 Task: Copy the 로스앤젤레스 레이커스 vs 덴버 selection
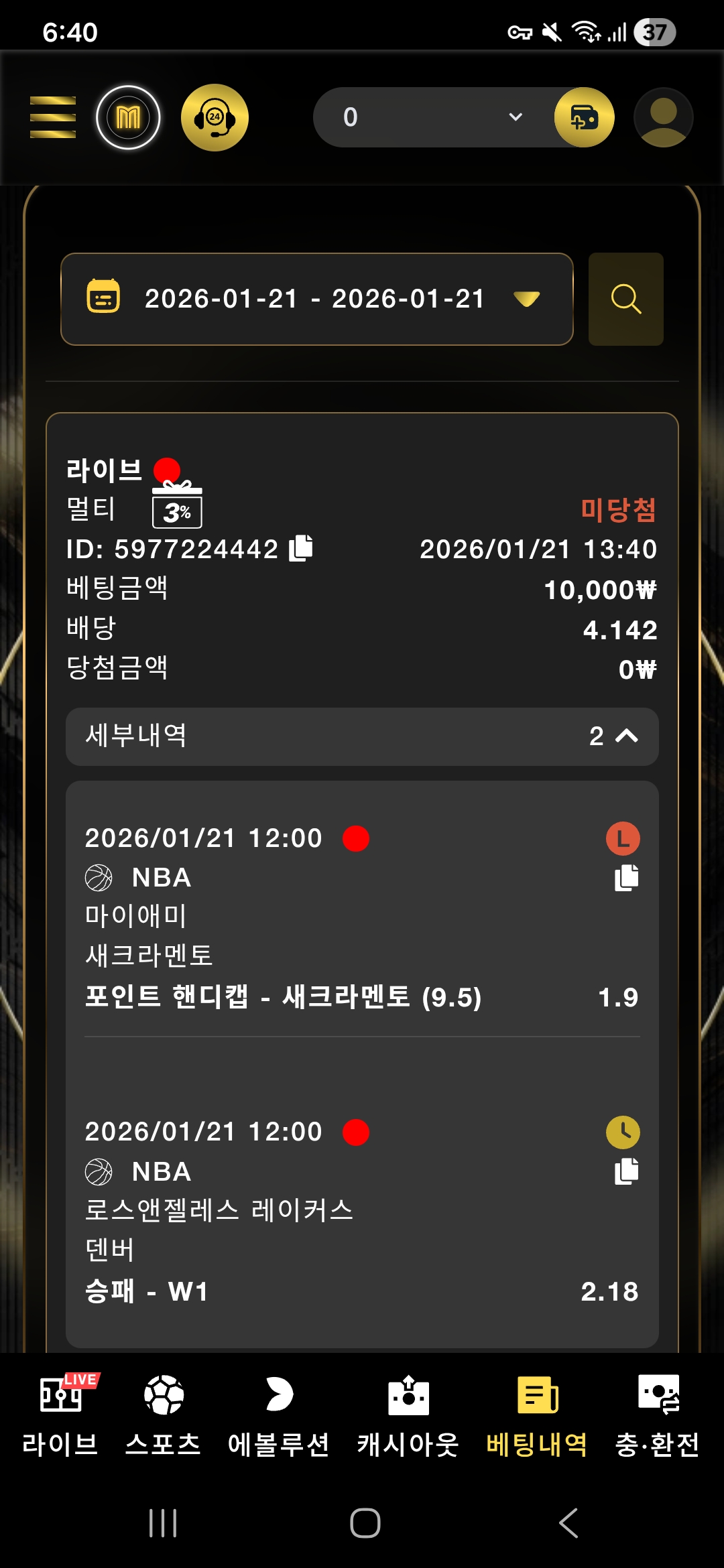[x=626, y=1171]
